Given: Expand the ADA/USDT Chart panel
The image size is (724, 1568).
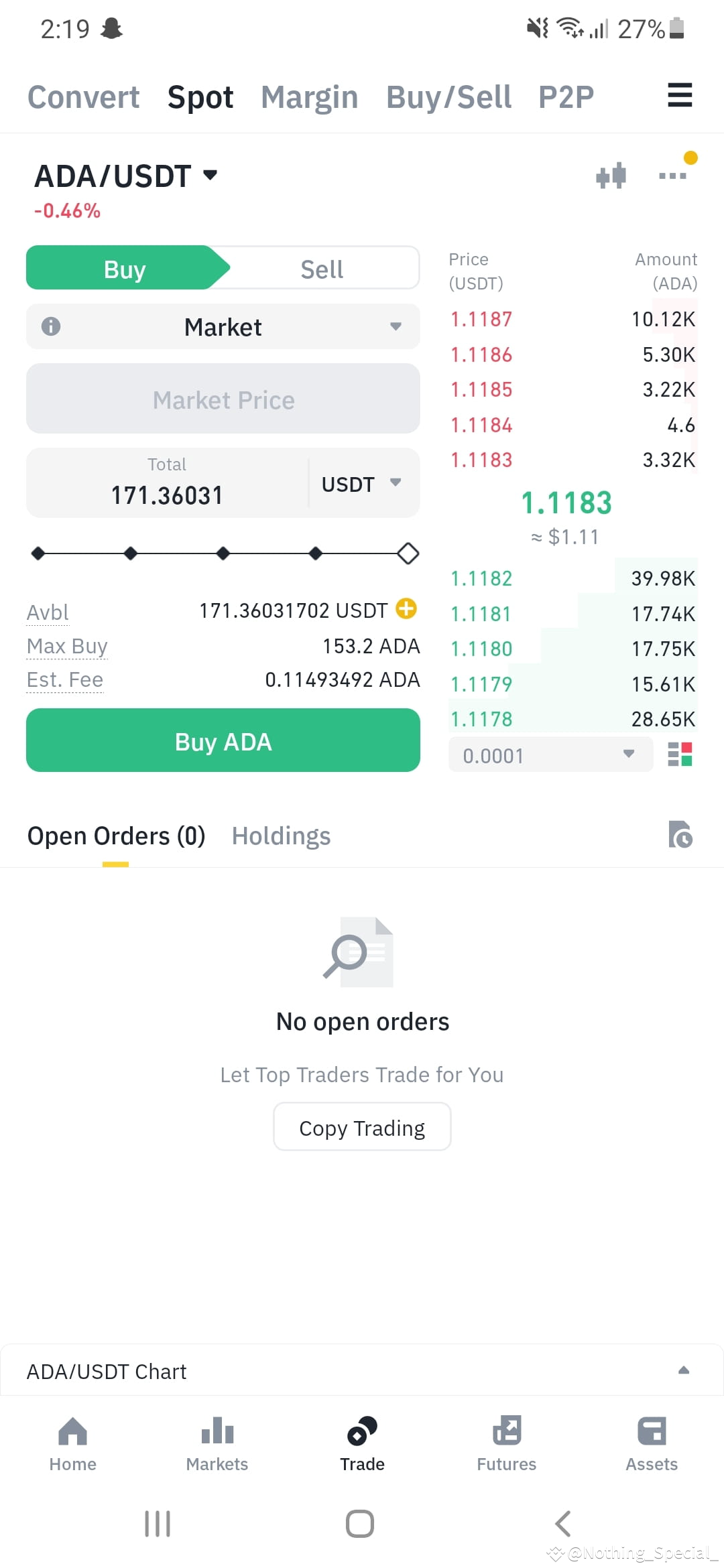Looking at the screenshot, I should pyautogui.click(x=362, y=1371).
